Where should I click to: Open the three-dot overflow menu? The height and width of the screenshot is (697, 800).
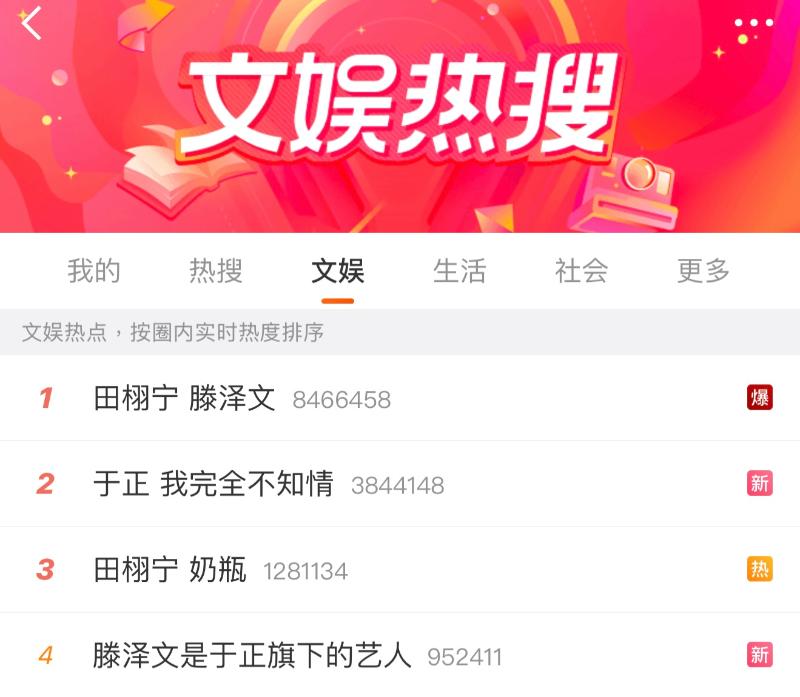[x=752, y=23]
